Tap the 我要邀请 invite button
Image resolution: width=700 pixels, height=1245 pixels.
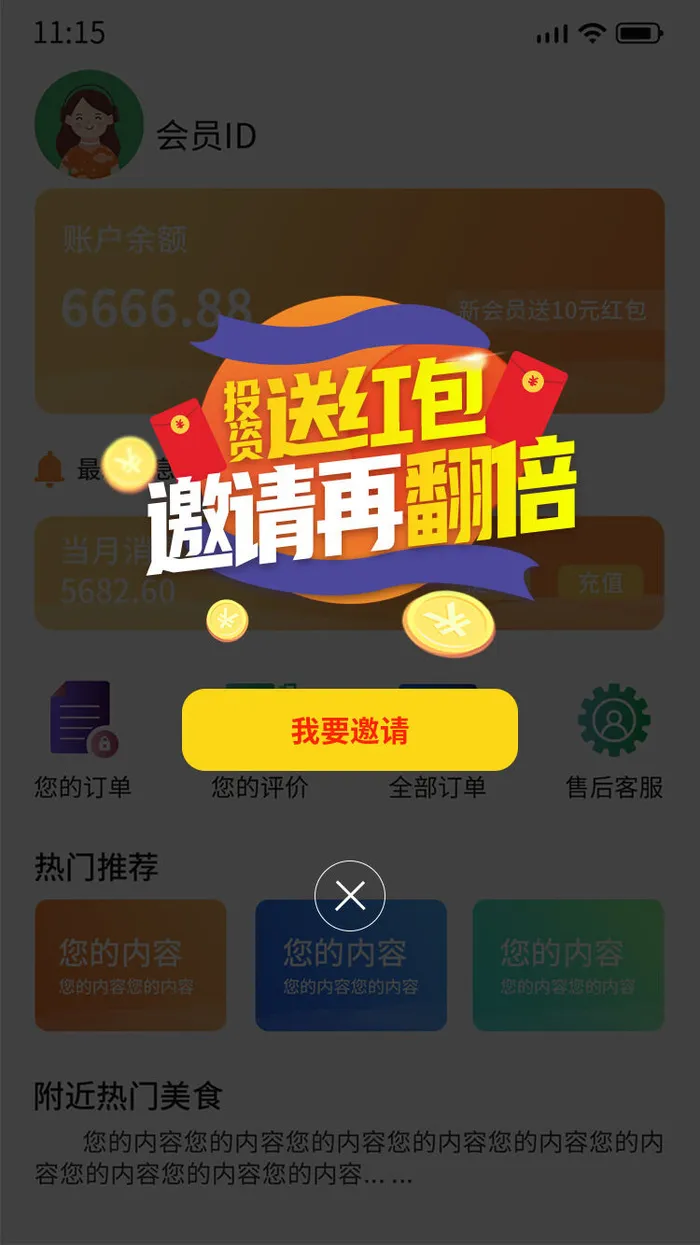point(349,730)
